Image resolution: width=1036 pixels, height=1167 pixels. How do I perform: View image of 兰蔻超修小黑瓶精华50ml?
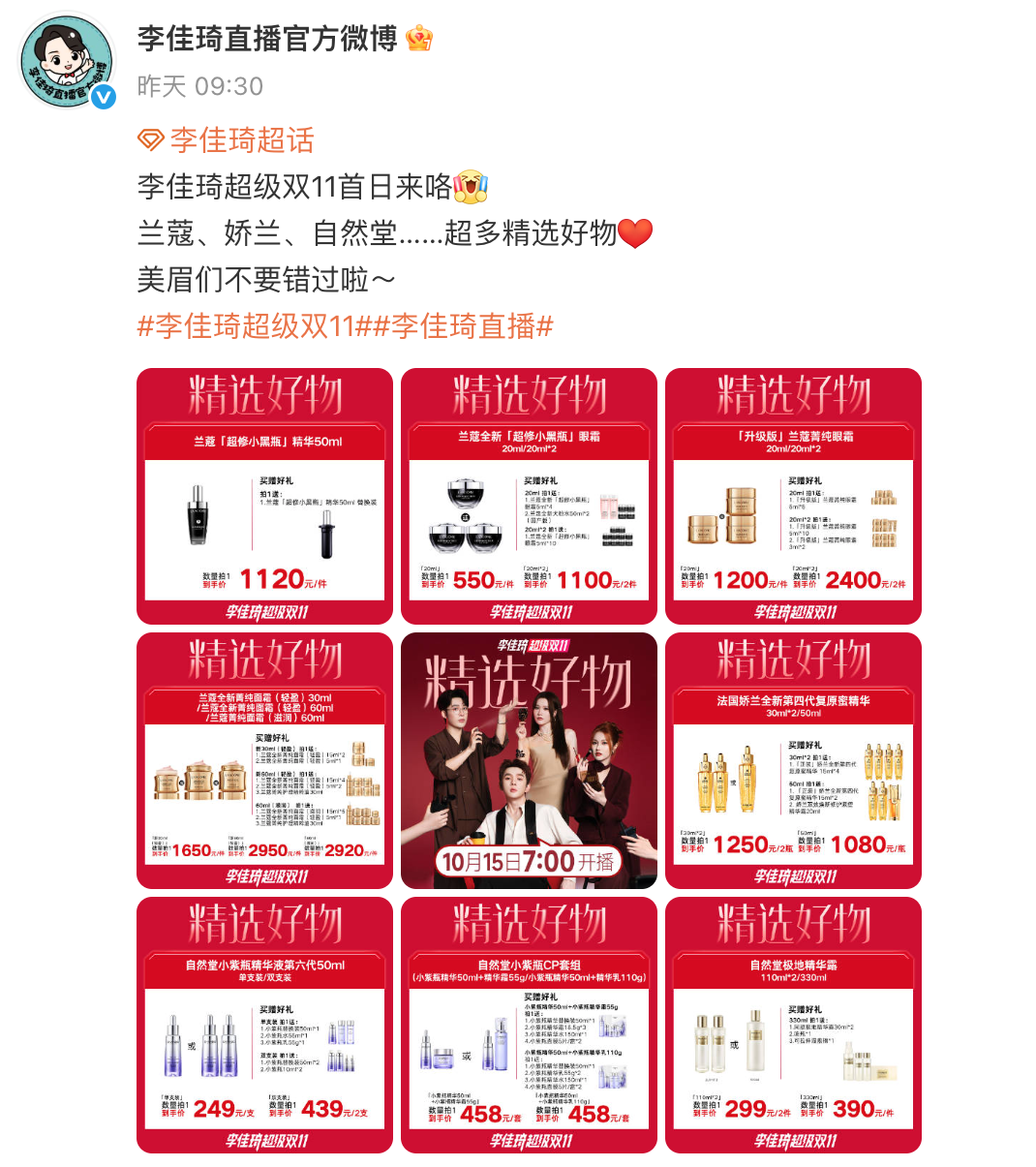(264, 496)
